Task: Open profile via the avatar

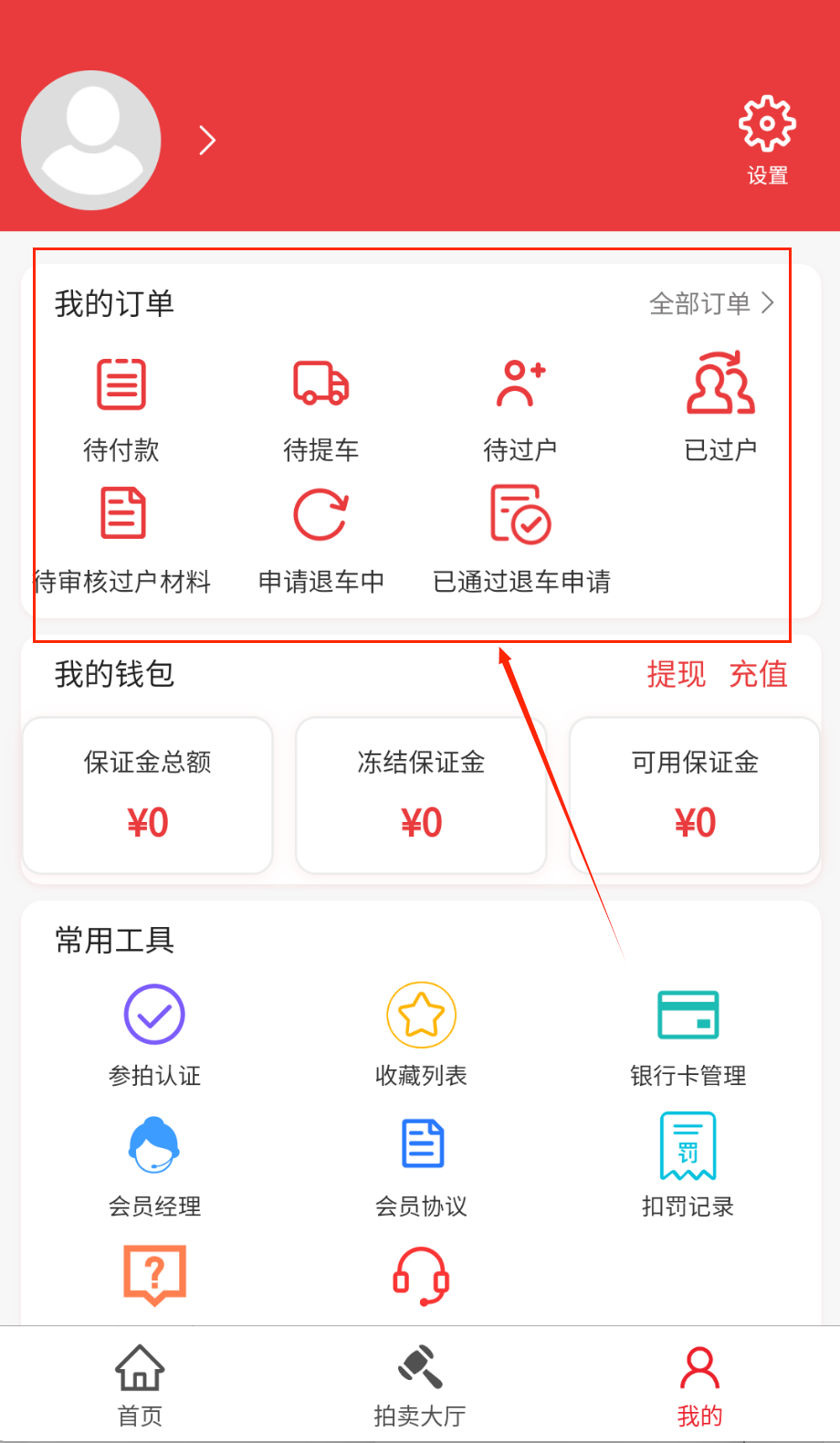Action: 91,140
